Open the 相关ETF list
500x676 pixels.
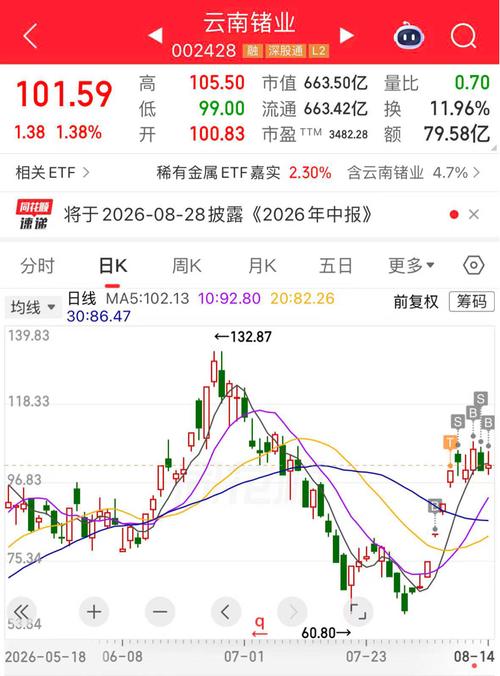53,173
